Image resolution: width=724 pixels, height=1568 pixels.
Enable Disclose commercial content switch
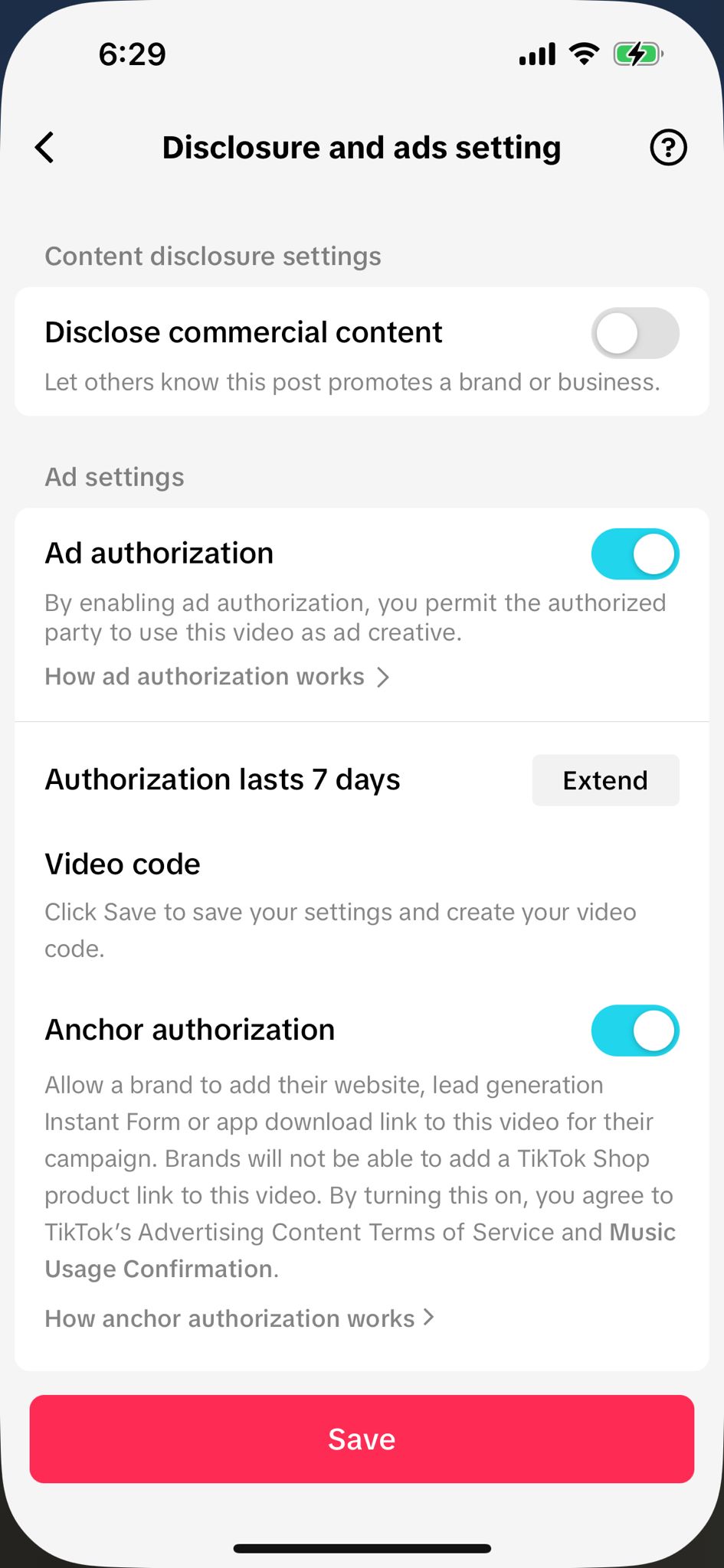coord(634,334)
